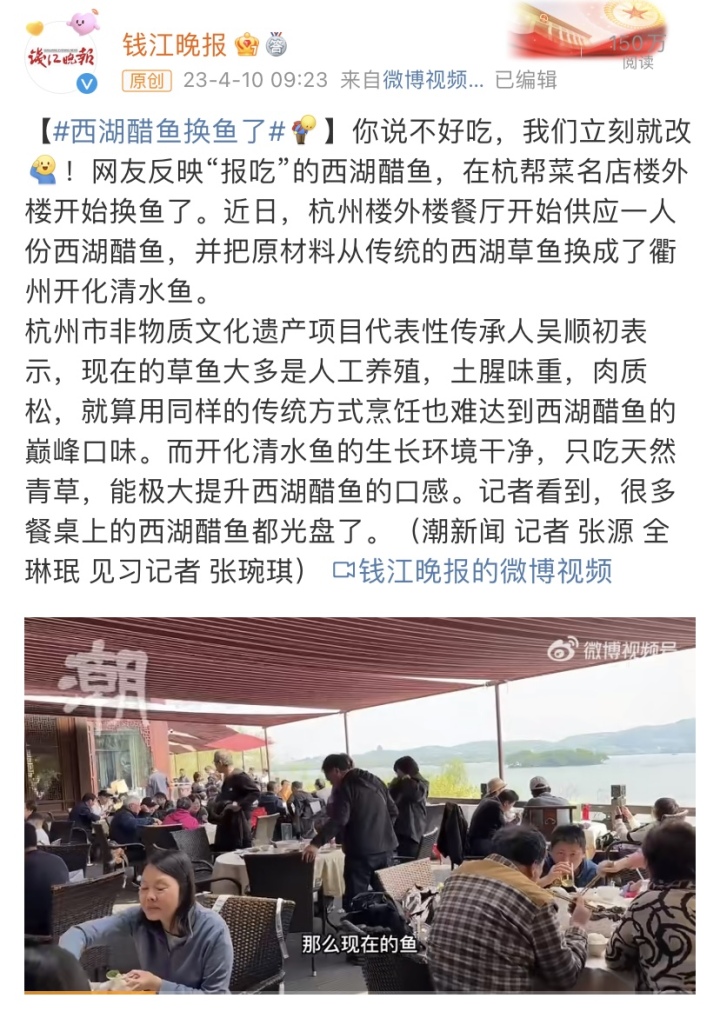Play the restaurant video in the post

[360, 804]
